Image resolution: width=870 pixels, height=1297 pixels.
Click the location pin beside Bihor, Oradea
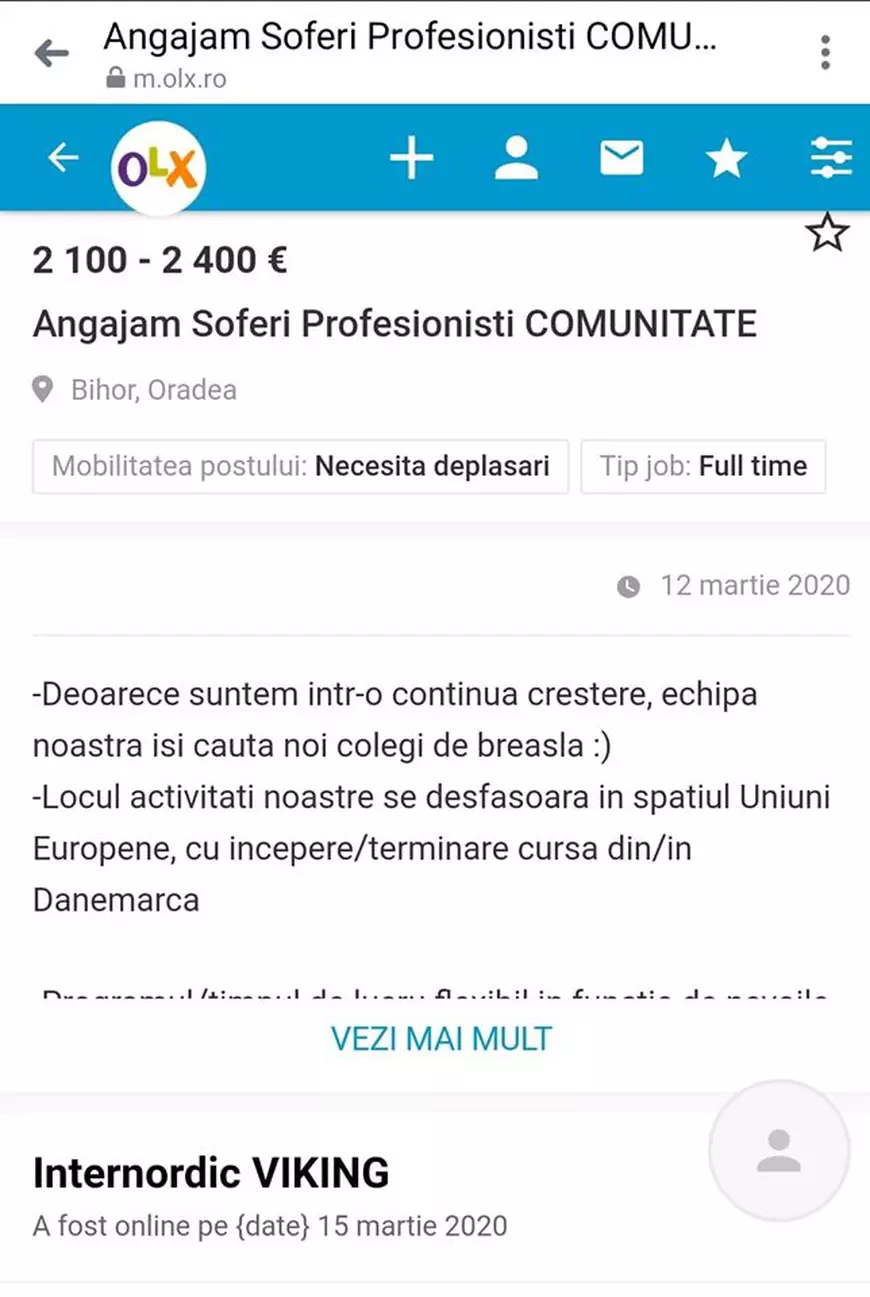pos(42,390)
